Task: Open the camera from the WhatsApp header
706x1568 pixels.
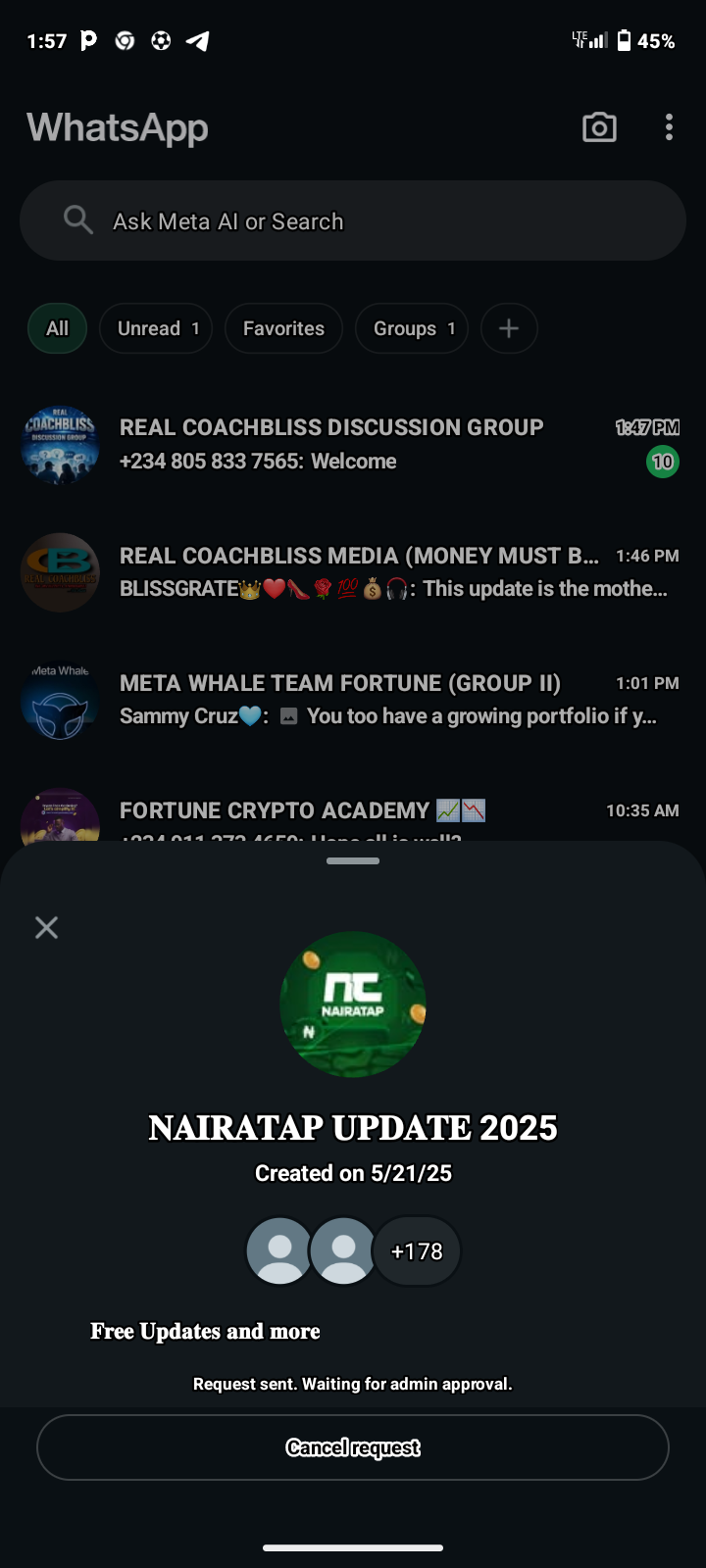Action: [599, 127]
